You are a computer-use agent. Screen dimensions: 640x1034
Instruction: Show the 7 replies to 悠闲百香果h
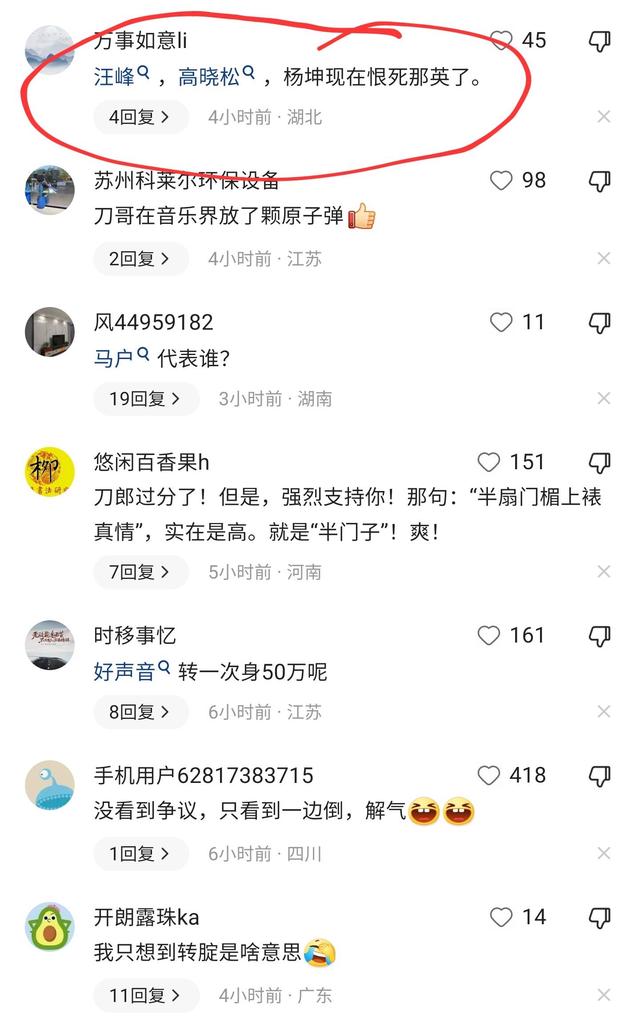tap(140, 572)
